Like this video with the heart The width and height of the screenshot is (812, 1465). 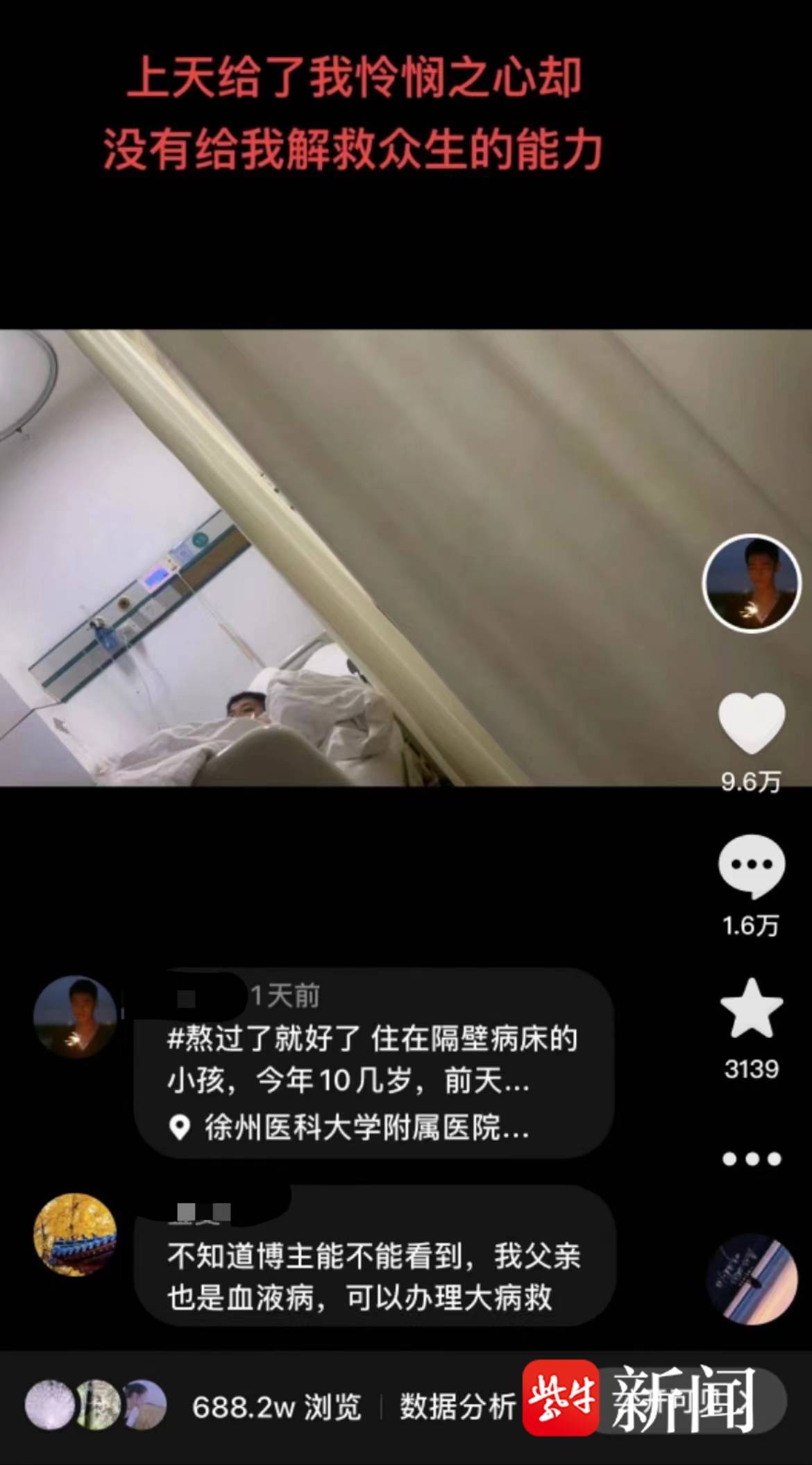(x=752, y=723)
